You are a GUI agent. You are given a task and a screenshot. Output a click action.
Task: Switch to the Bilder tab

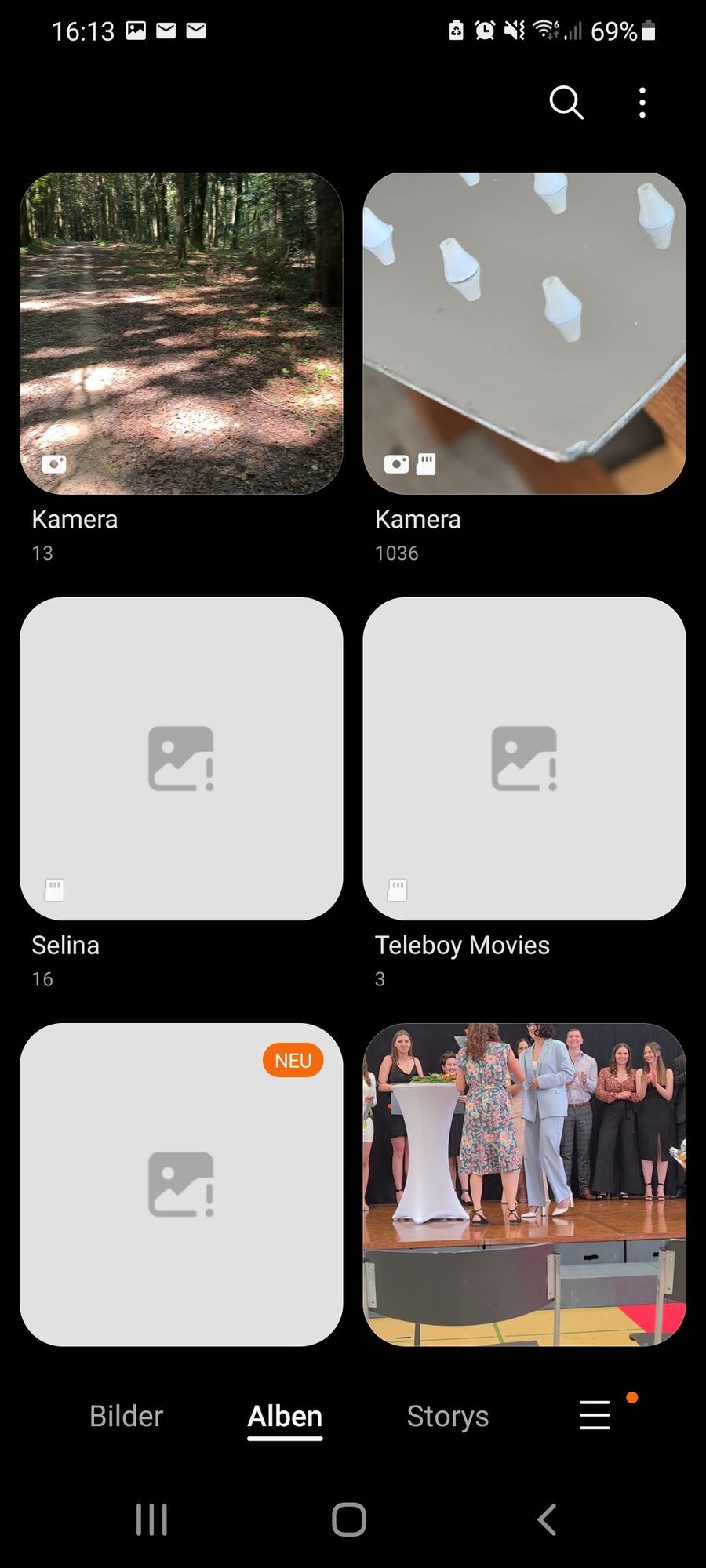pyautogui.click(x=126, y=1416)
